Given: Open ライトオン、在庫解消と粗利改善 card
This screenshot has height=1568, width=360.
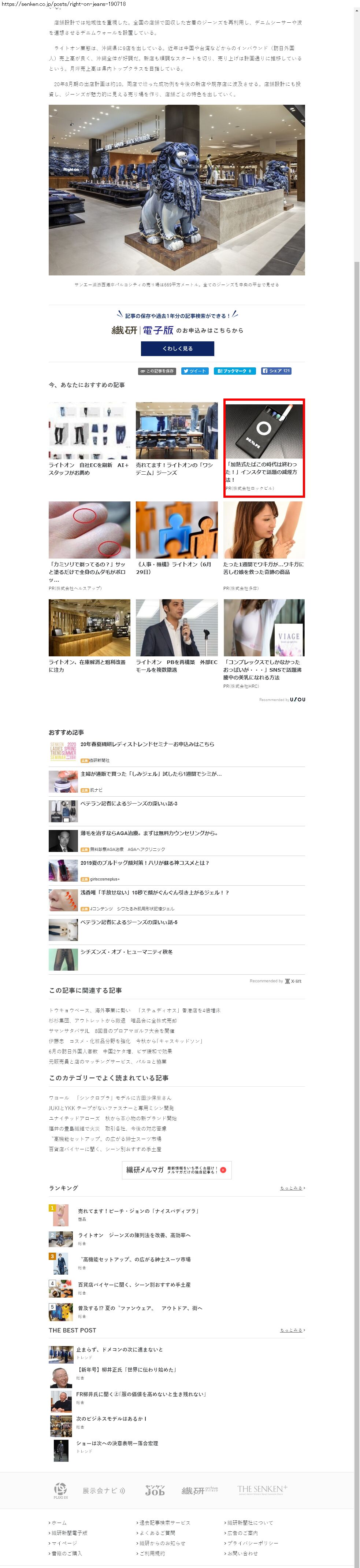Looking at the screenshot, I should (x=90, y=636).
